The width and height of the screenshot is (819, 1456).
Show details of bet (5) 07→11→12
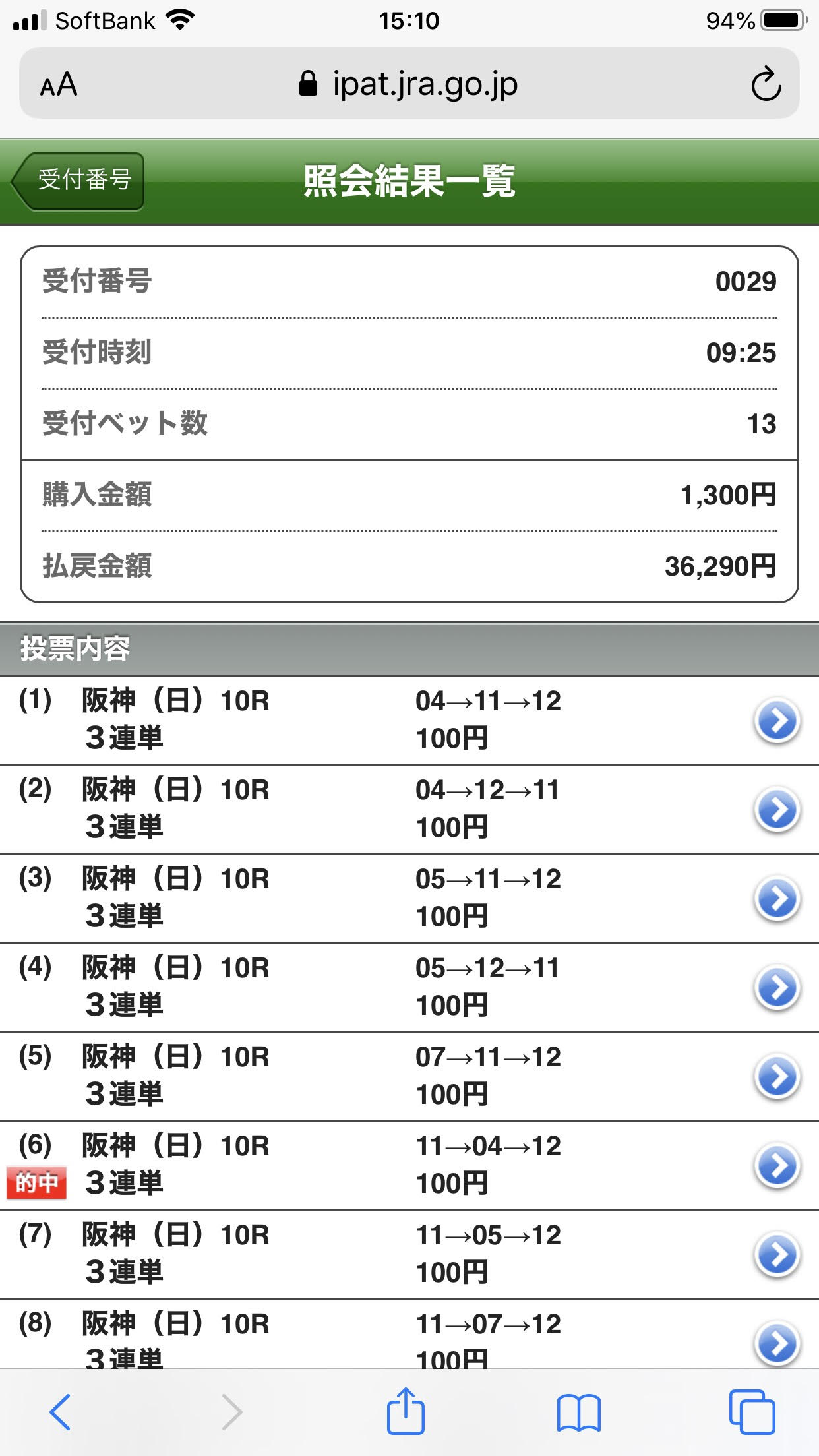[777, 1077]
